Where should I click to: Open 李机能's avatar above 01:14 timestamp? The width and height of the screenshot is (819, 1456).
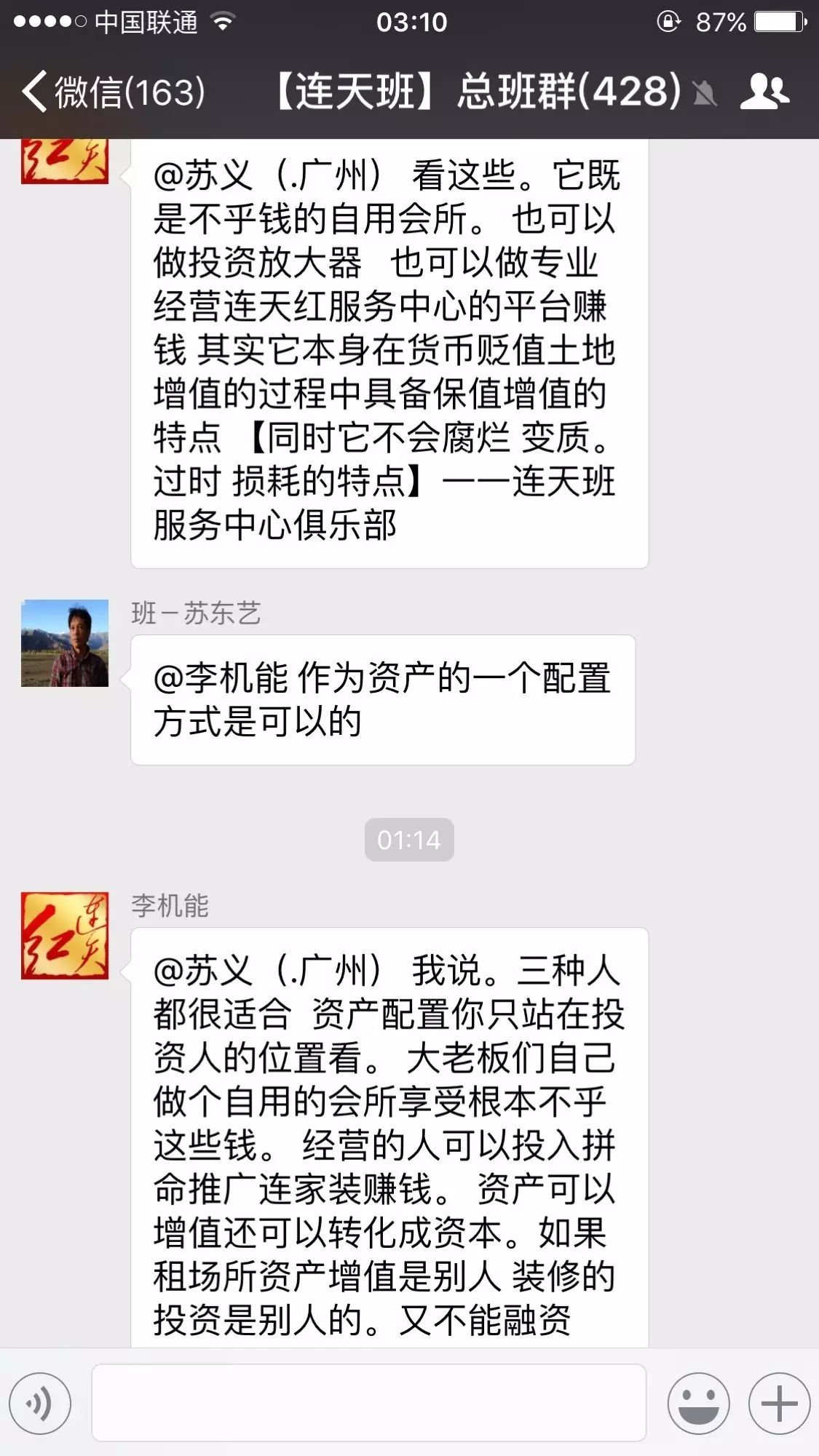tap(65, 162)
